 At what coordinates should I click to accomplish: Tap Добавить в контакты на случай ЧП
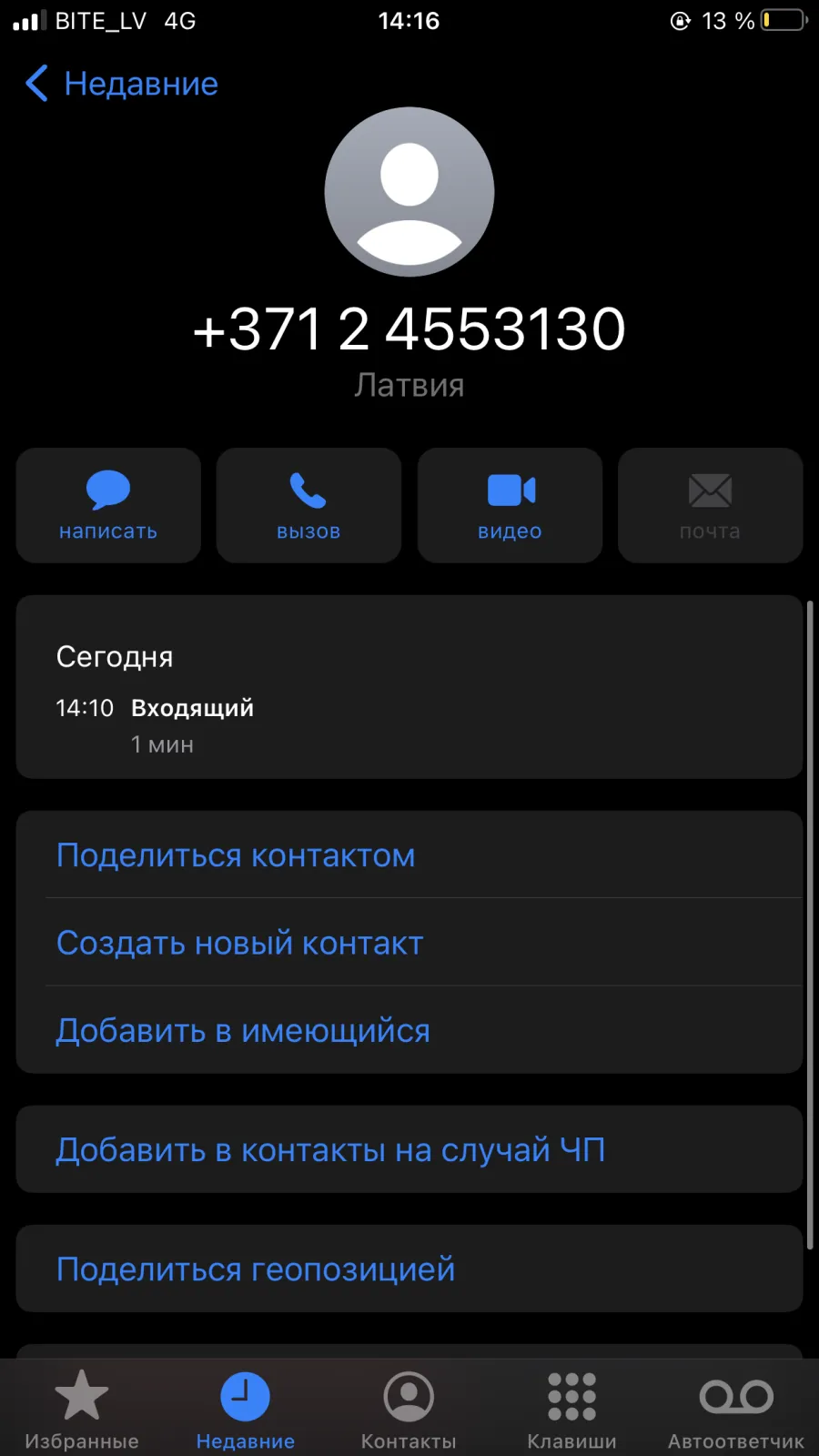tap(409, 1149)
